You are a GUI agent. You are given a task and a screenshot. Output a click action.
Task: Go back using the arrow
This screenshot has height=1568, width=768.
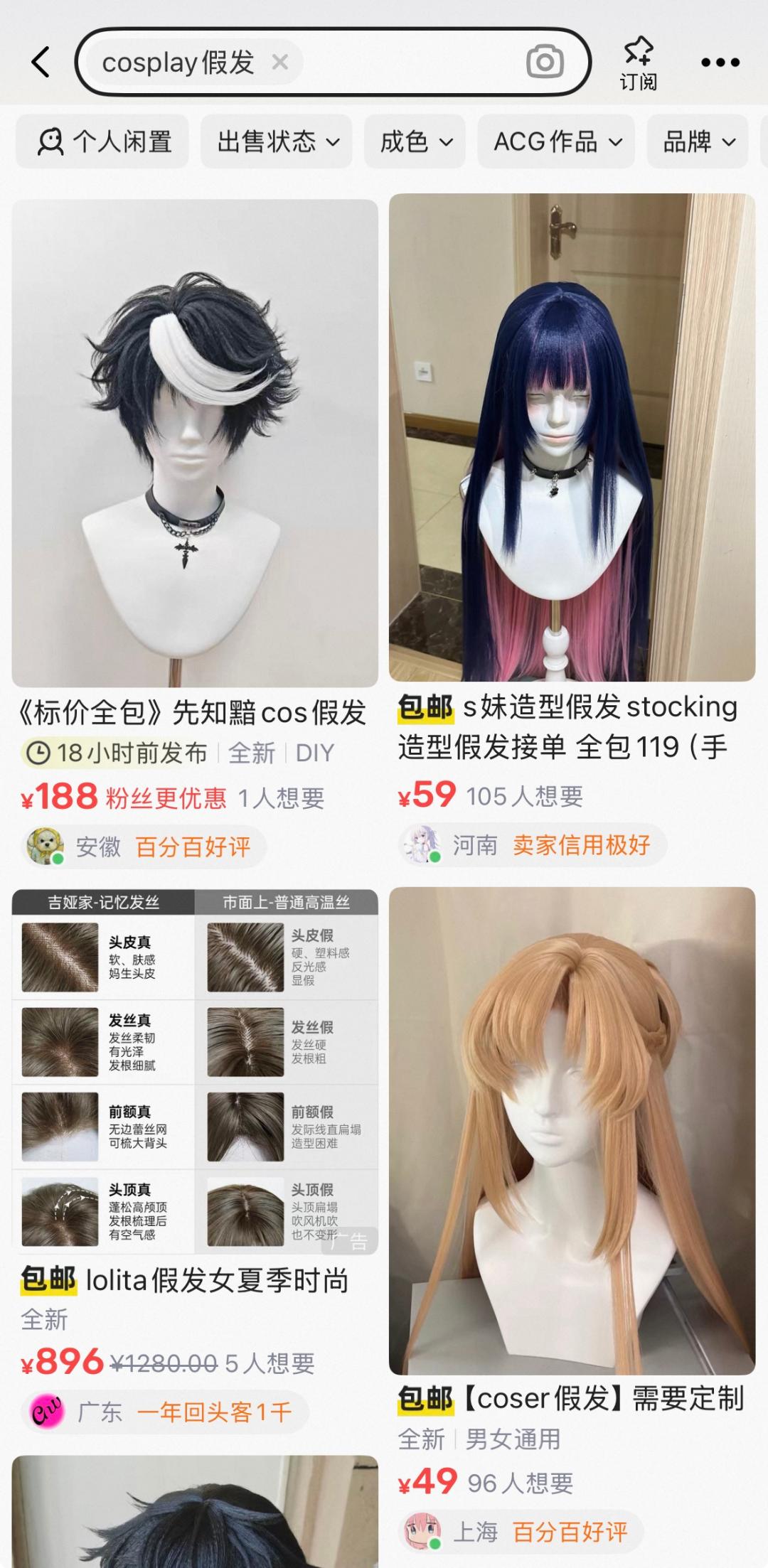41,63
